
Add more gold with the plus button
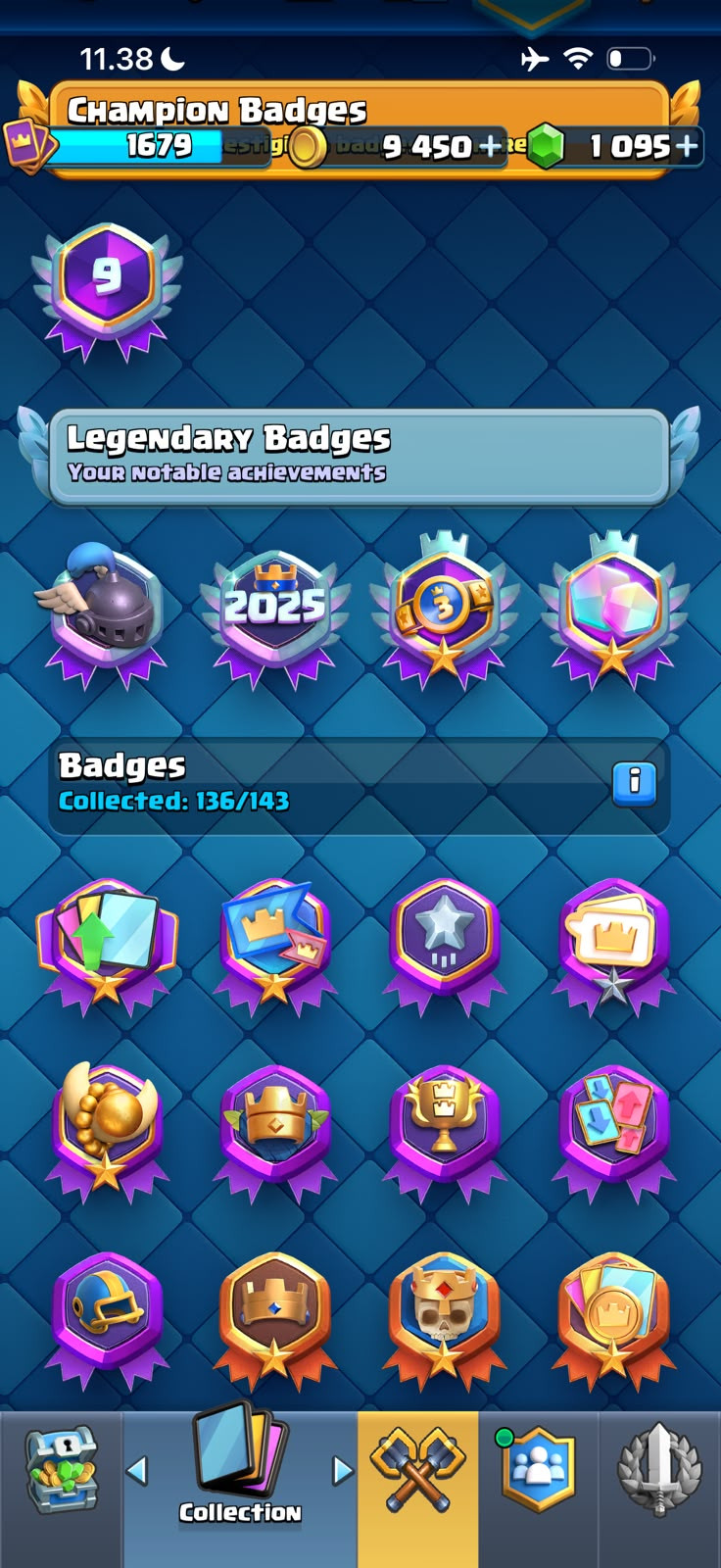pyautogui.click(x=489, y=146)
